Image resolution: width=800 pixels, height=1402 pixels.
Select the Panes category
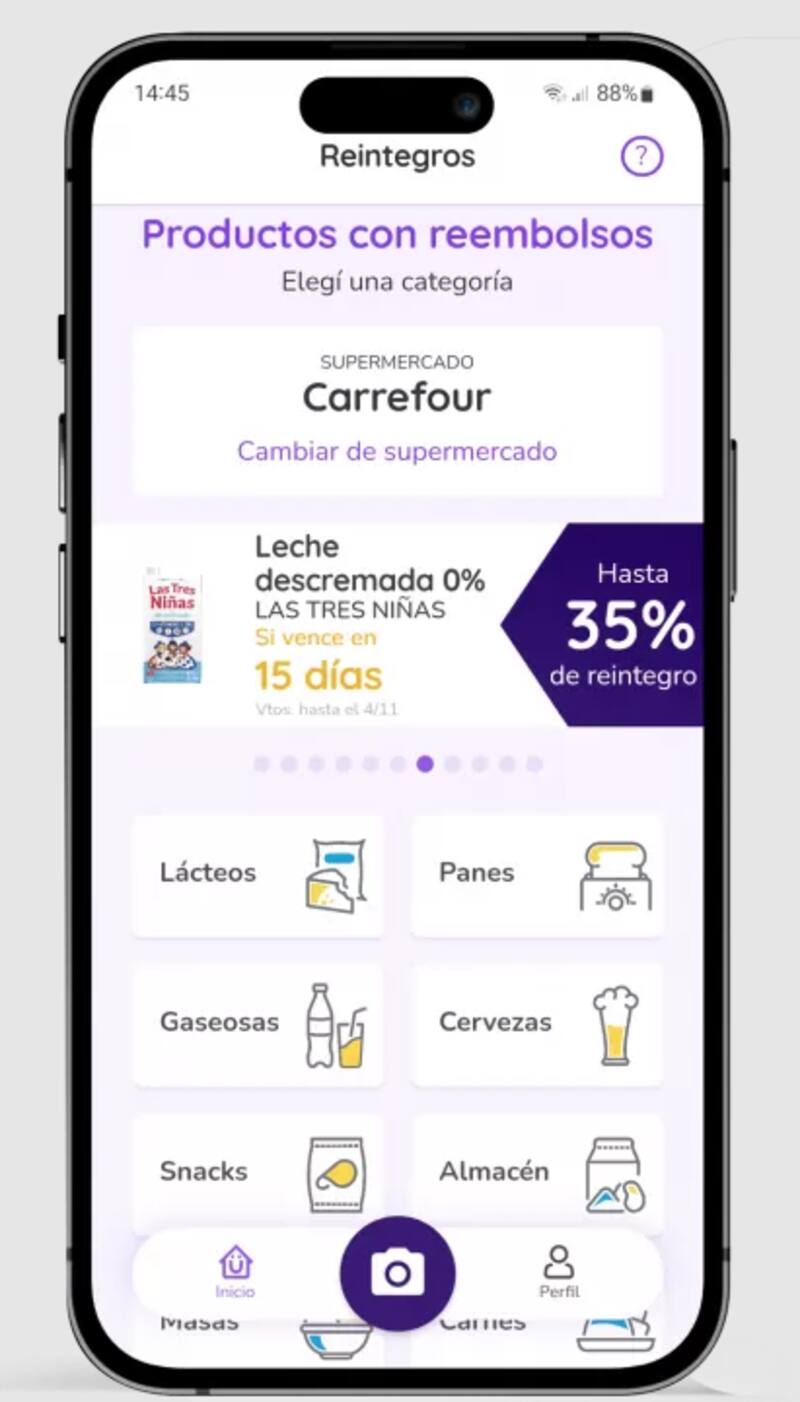click(537, 875)
